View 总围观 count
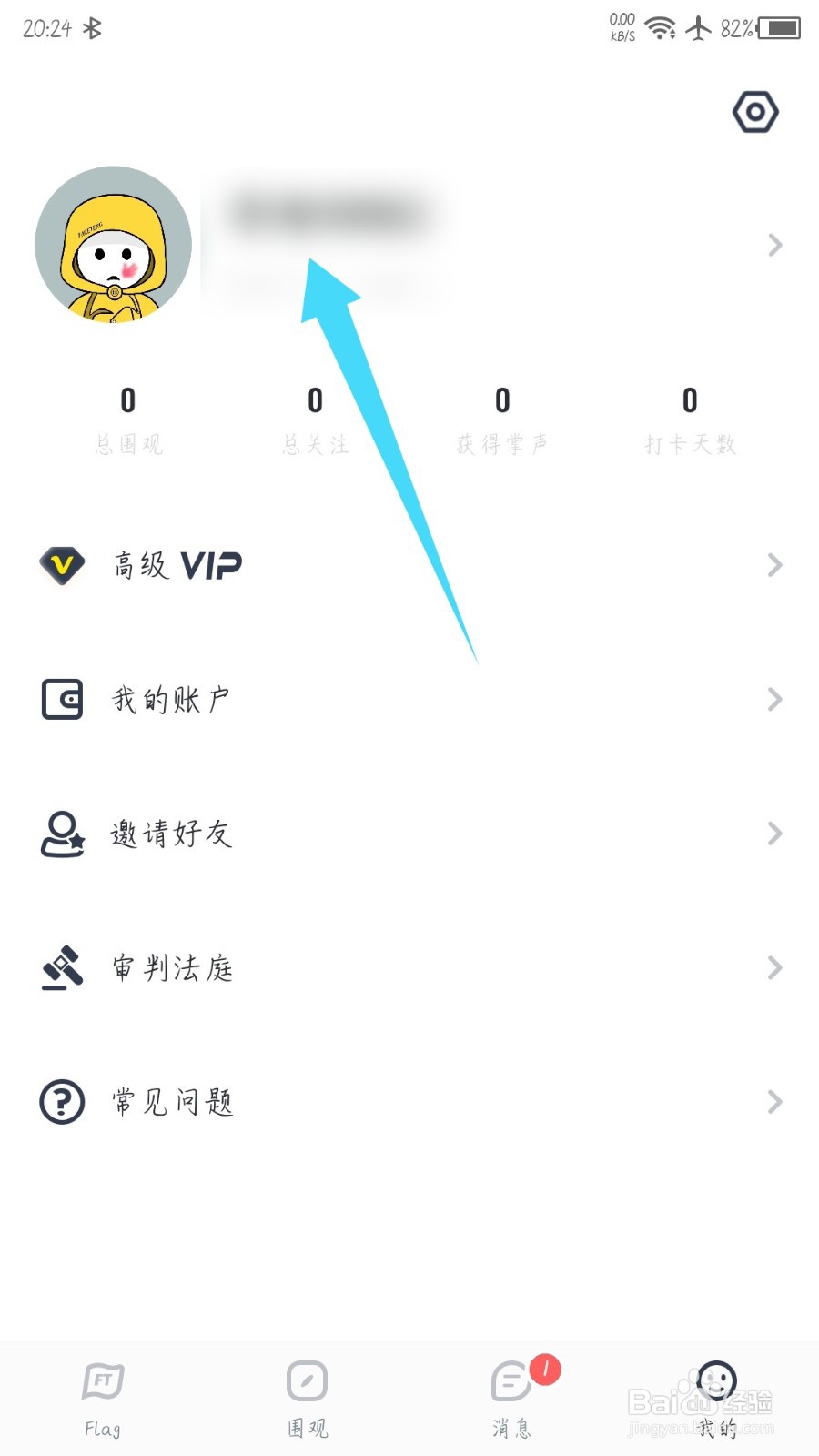 pyautogui.click(x=128, y=419)
